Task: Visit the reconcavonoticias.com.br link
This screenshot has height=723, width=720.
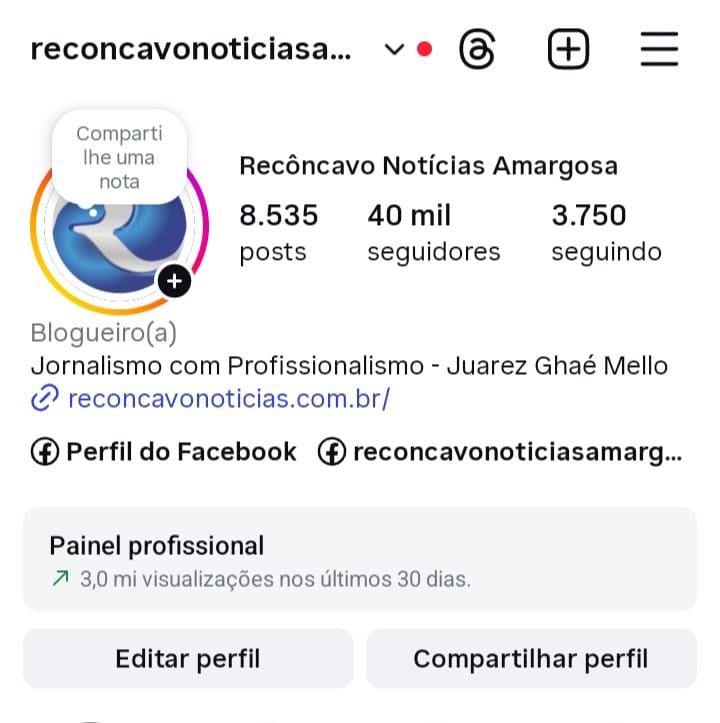Action: tap(228, 399)
